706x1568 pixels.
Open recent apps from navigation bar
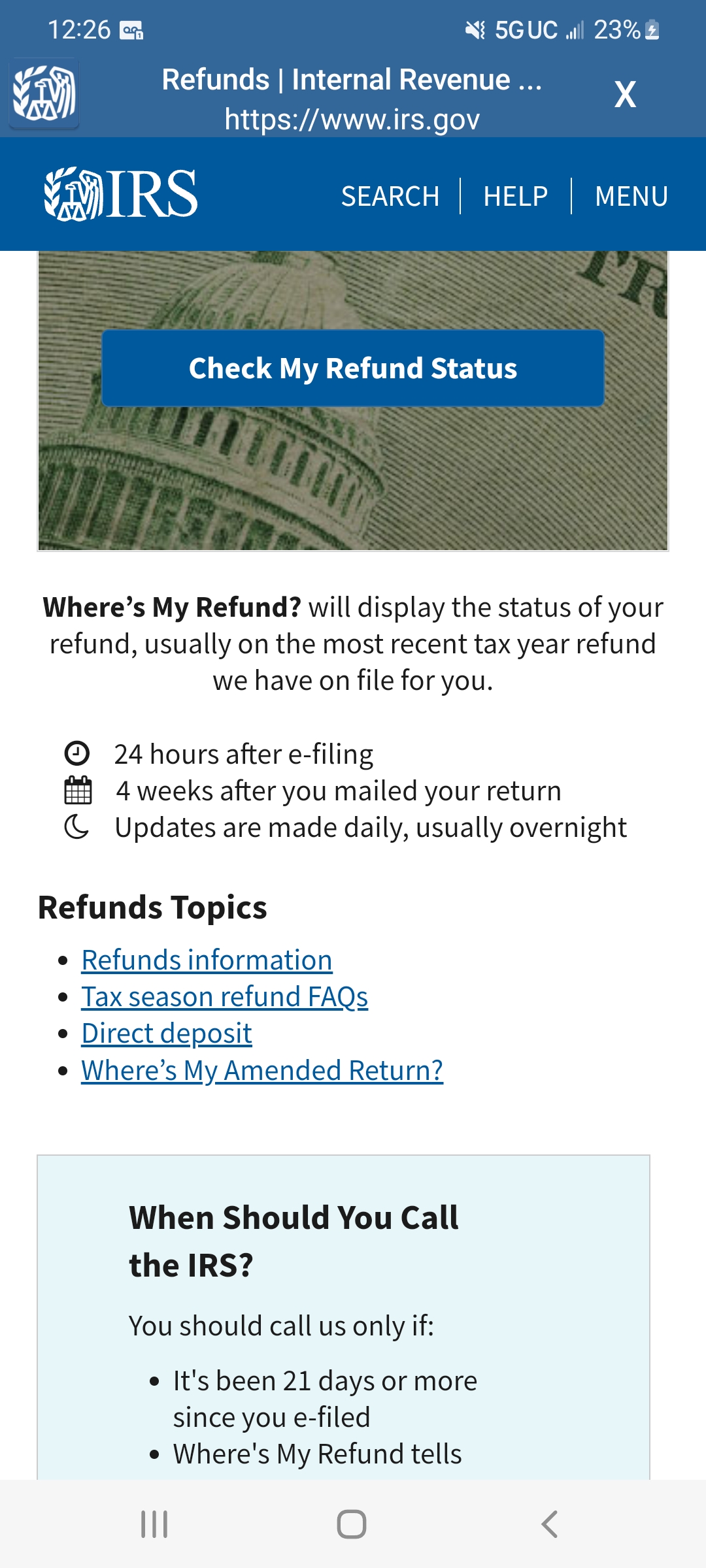[x=155, y=1524]
